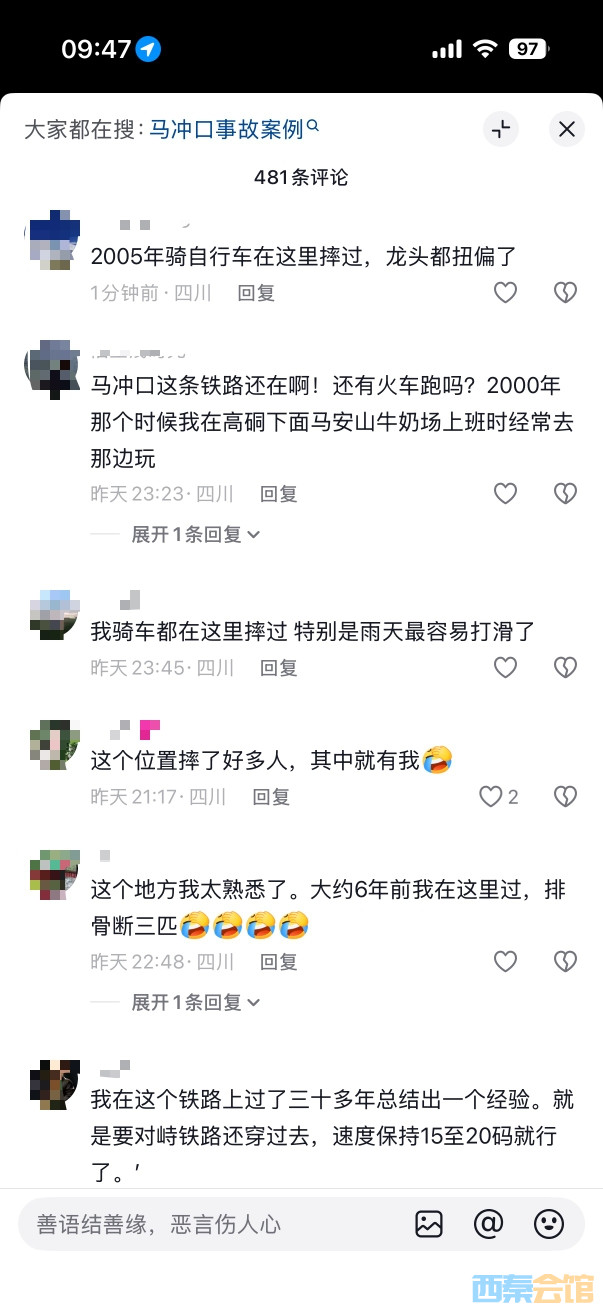This screenshot has width=603, height=1311.
Task: Like the 排骨断三匹 comment
Action: click(x=506, y=961)
